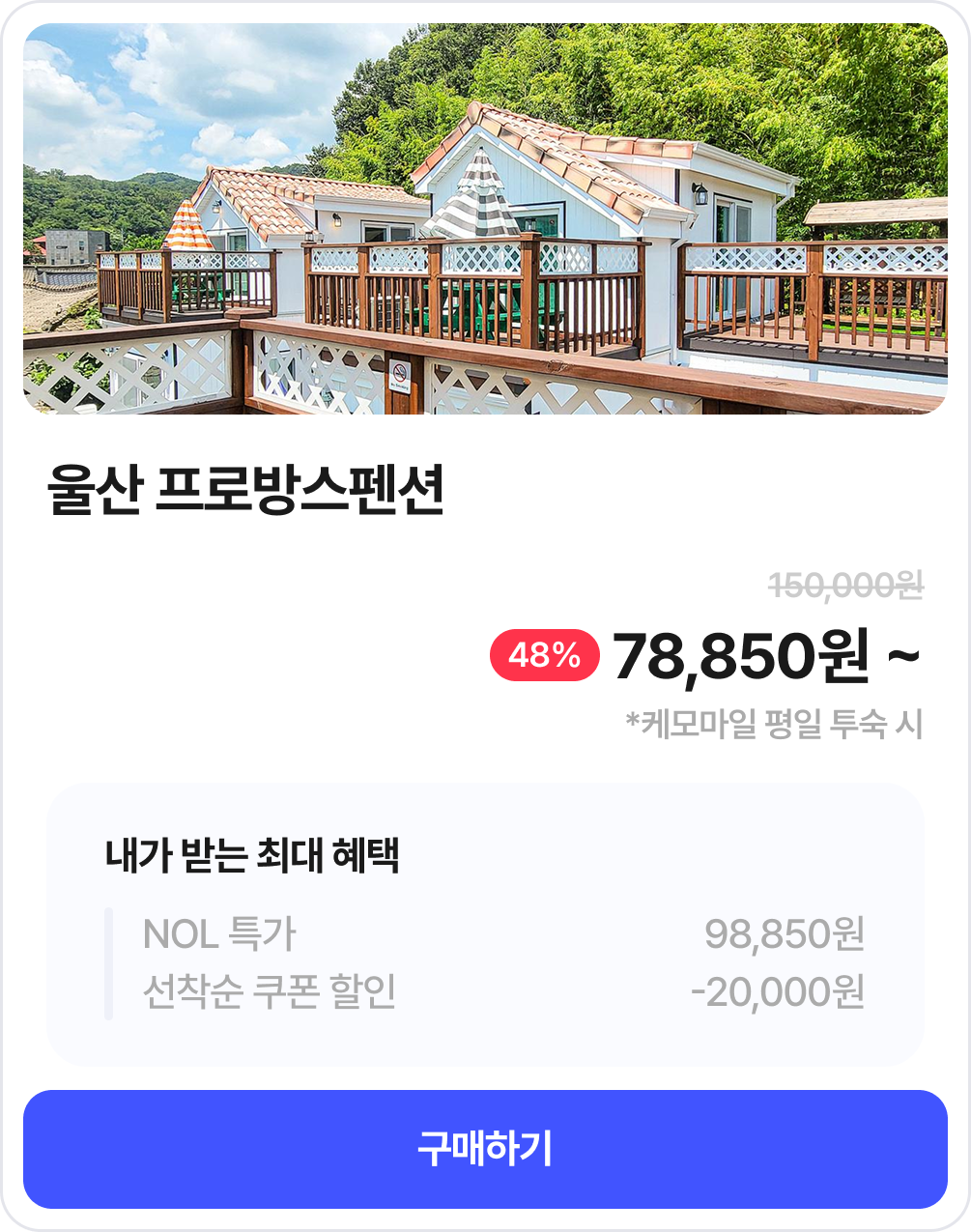
Task: Tap the 구매하기 purchase button
Action: click(485, 1149)
